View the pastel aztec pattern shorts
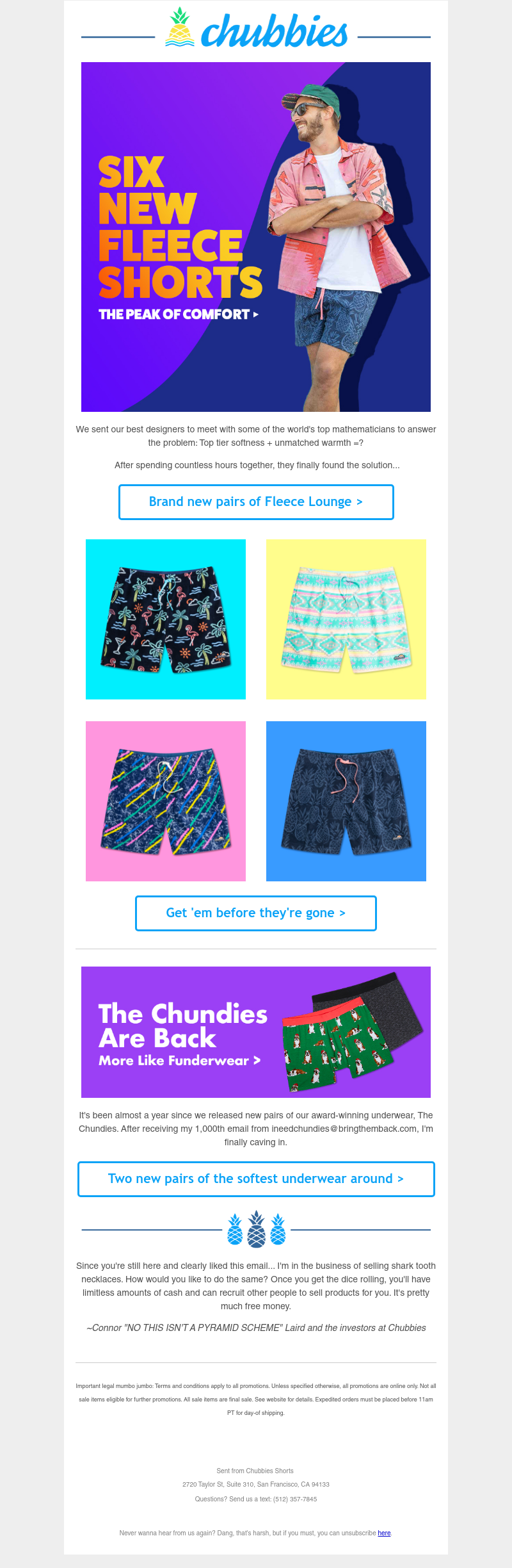 tap(346, 619)
